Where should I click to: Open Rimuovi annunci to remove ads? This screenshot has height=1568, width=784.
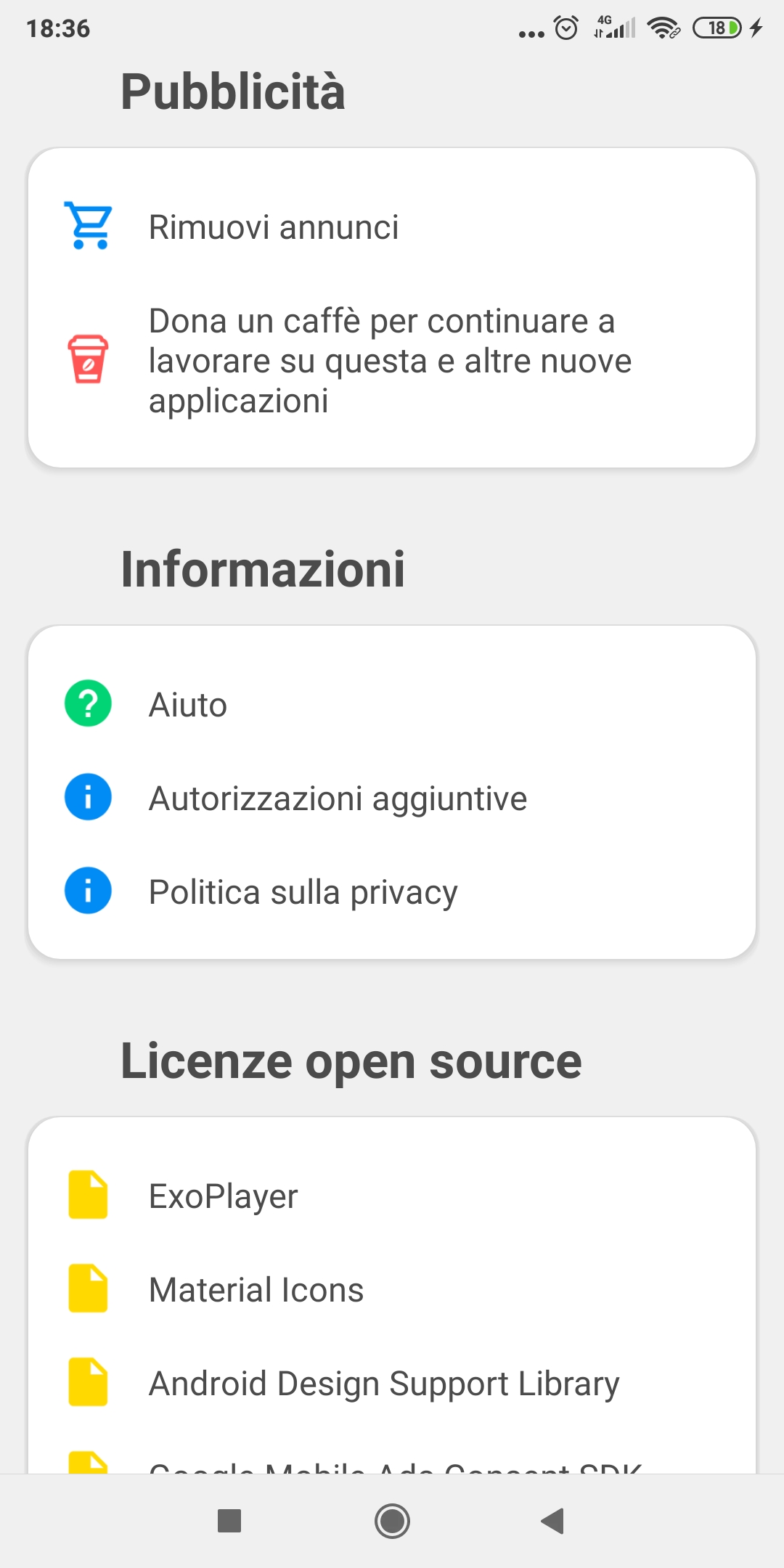[x=392, y=226]
